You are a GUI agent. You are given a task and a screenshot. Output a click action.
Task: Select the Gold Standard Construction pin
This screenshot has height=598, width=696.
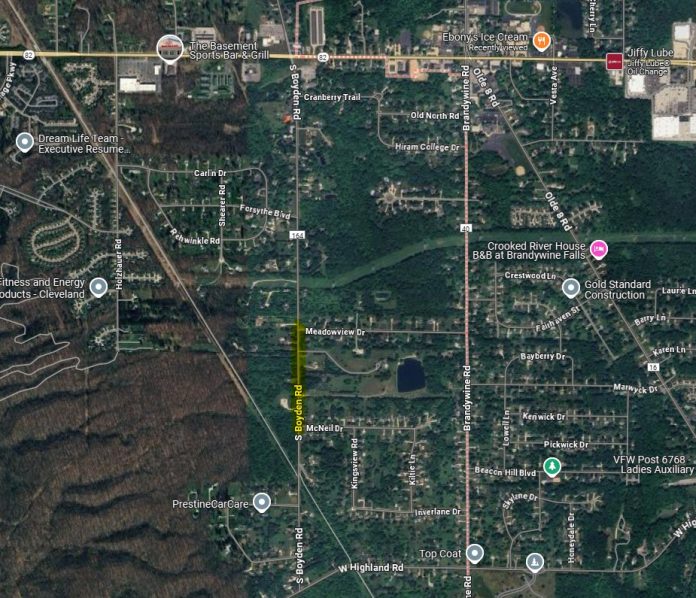tap(570, 288)
